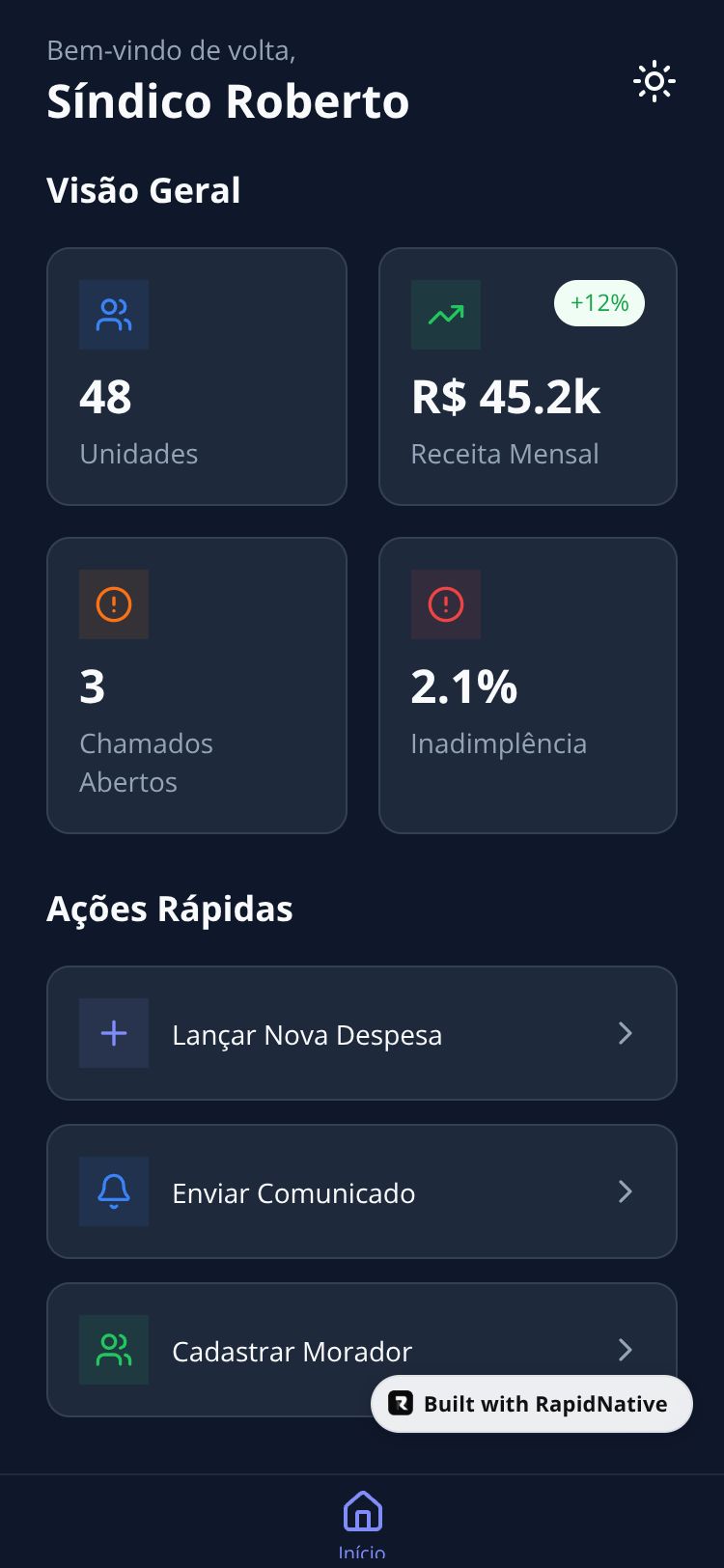Viewport: 724px width, 1568px height.
Task: Switch to the Início tab
Action: coord(362,1521)
